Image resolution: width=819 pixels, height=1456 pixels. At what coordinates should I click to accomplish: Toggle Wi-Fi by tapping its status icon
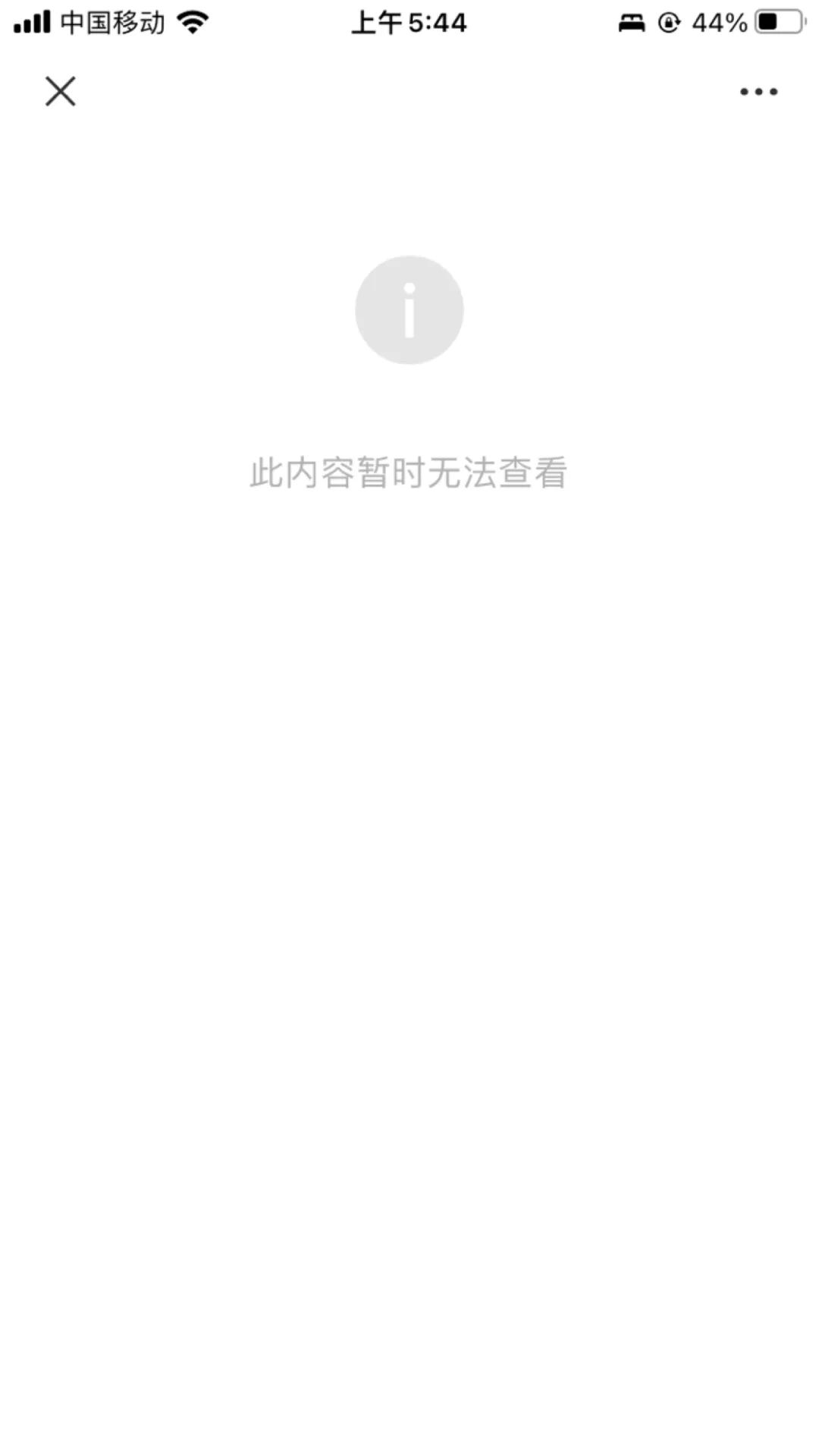[192, 23]
